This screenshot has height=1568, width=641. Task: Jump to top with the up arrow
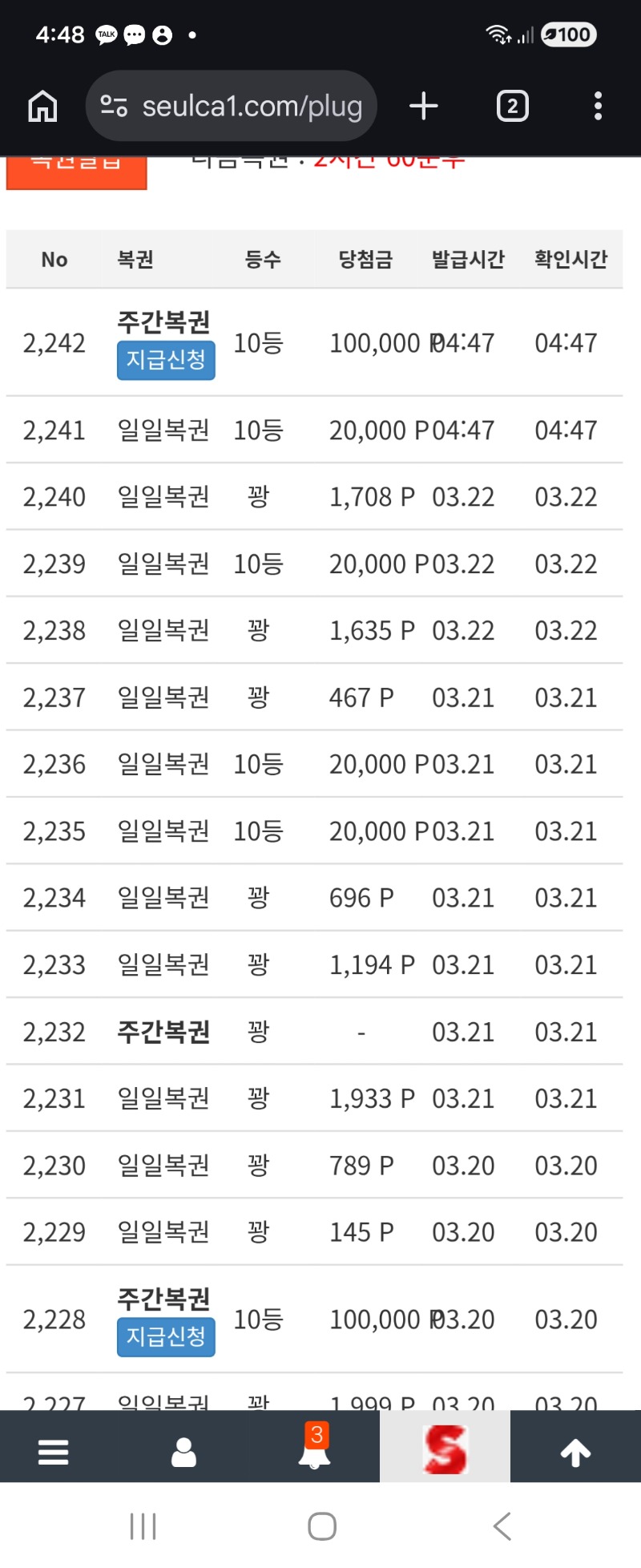pos(575,1452)
